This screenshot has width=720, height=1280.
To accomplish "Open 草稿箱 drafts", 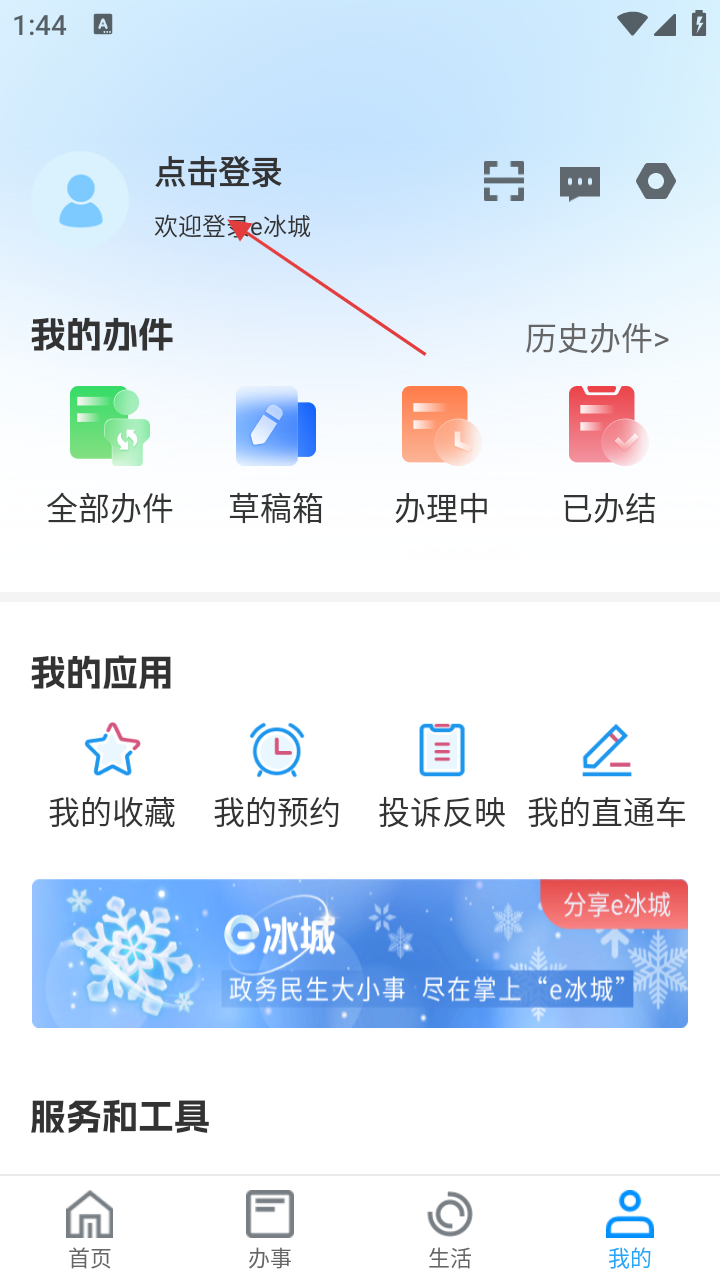I will click(276, 455).
